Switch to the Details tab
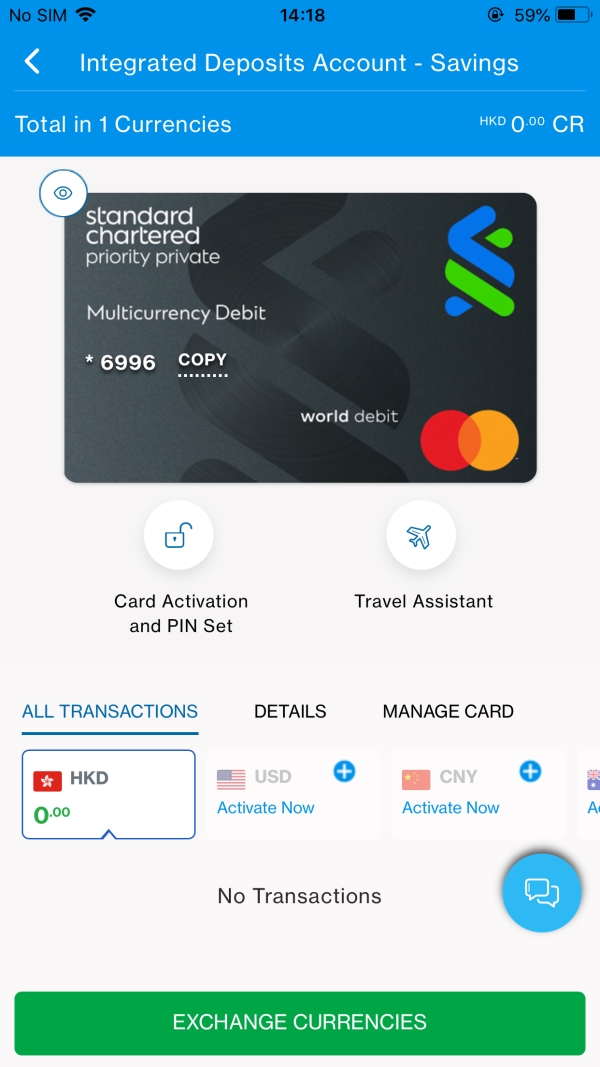 point(290,712)
